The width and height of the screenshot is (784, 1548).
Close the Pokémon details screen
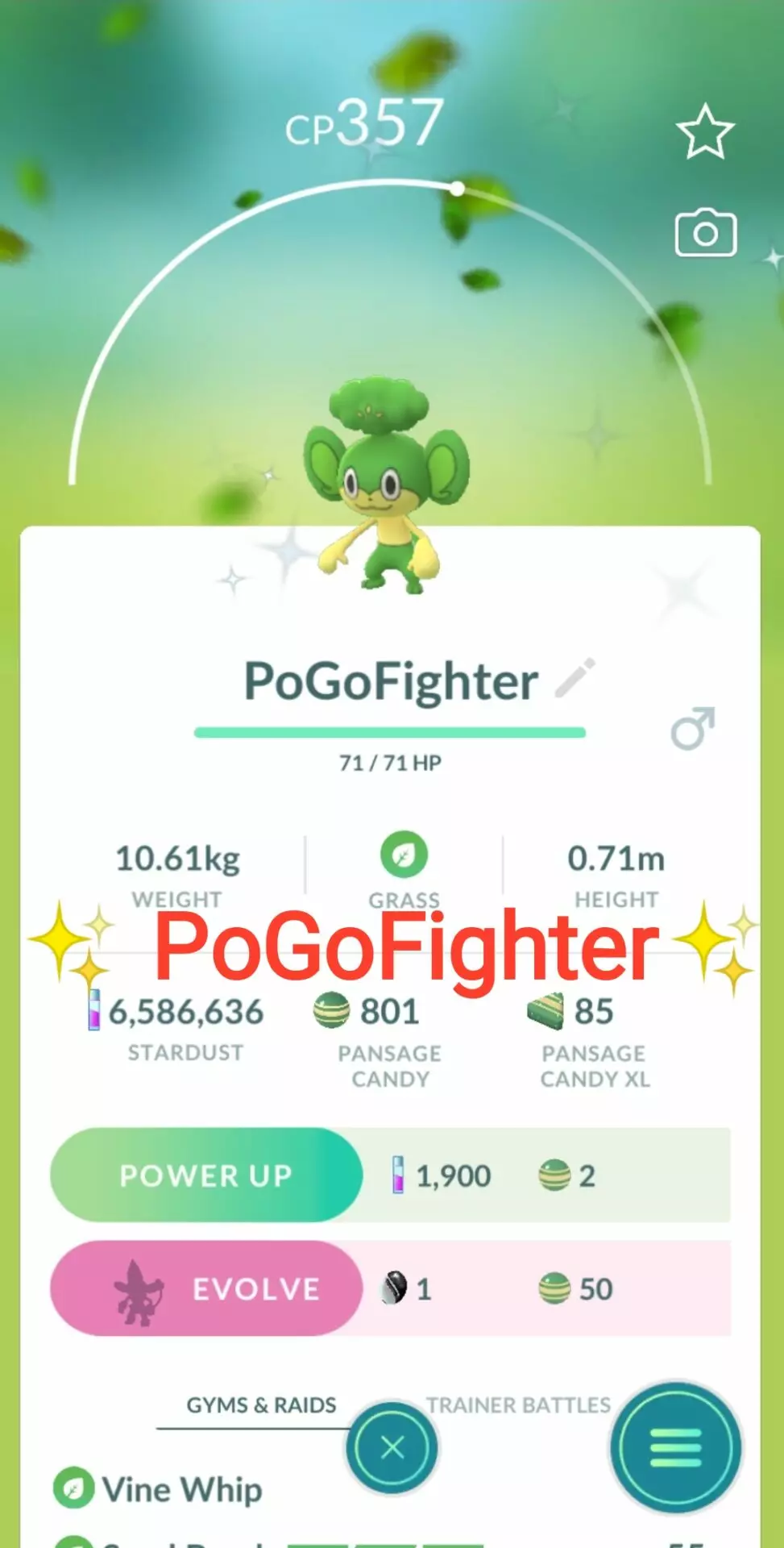pos(392,1448)
